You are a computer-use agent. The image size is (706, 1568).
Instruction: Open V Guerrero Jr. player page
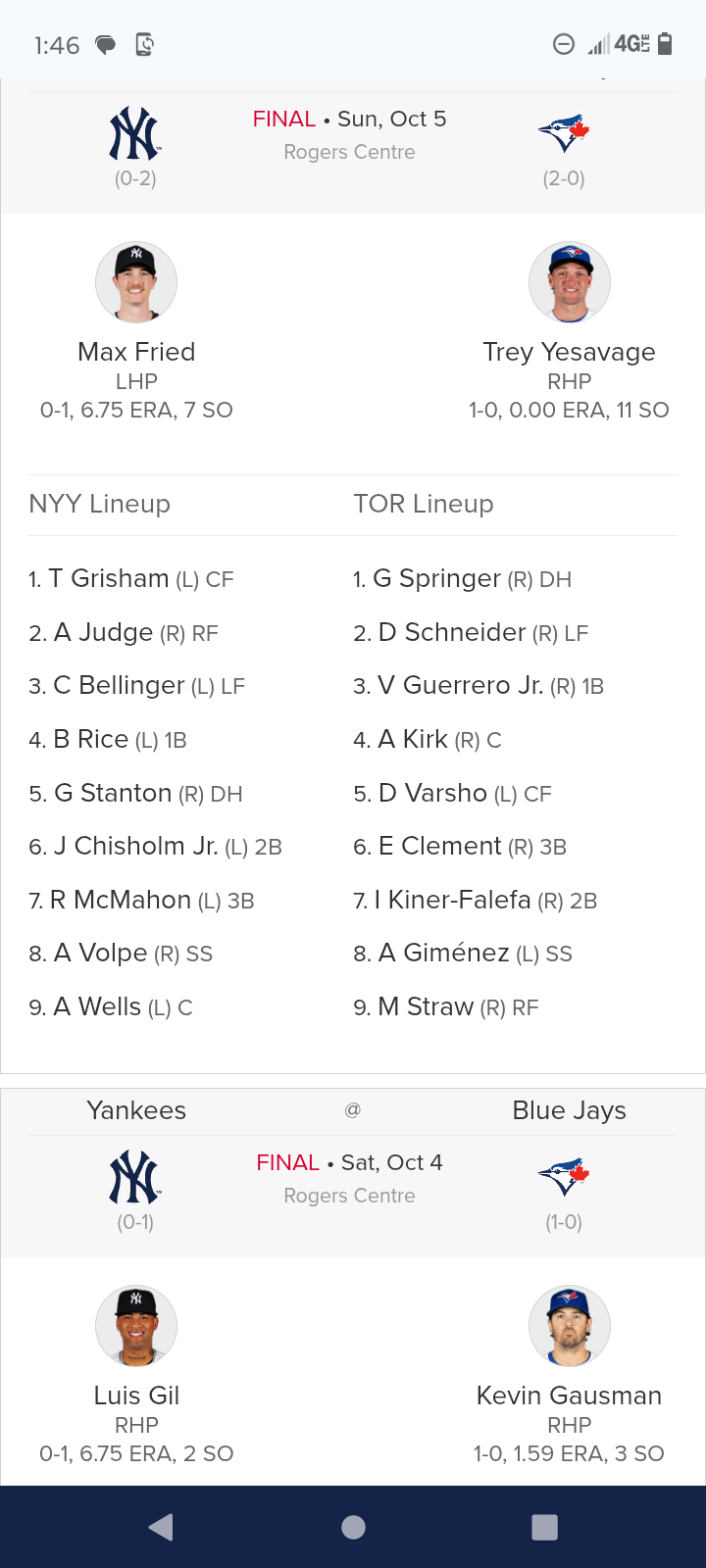pyautogui.click(x=460, y=685)
